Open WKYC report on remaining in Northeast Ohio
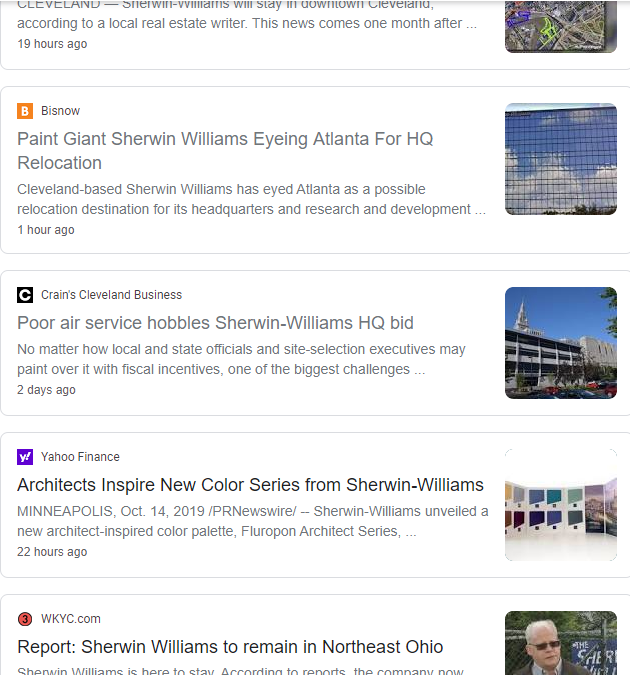The height and width of the screenshot is (675, 630). click(230, 647)
